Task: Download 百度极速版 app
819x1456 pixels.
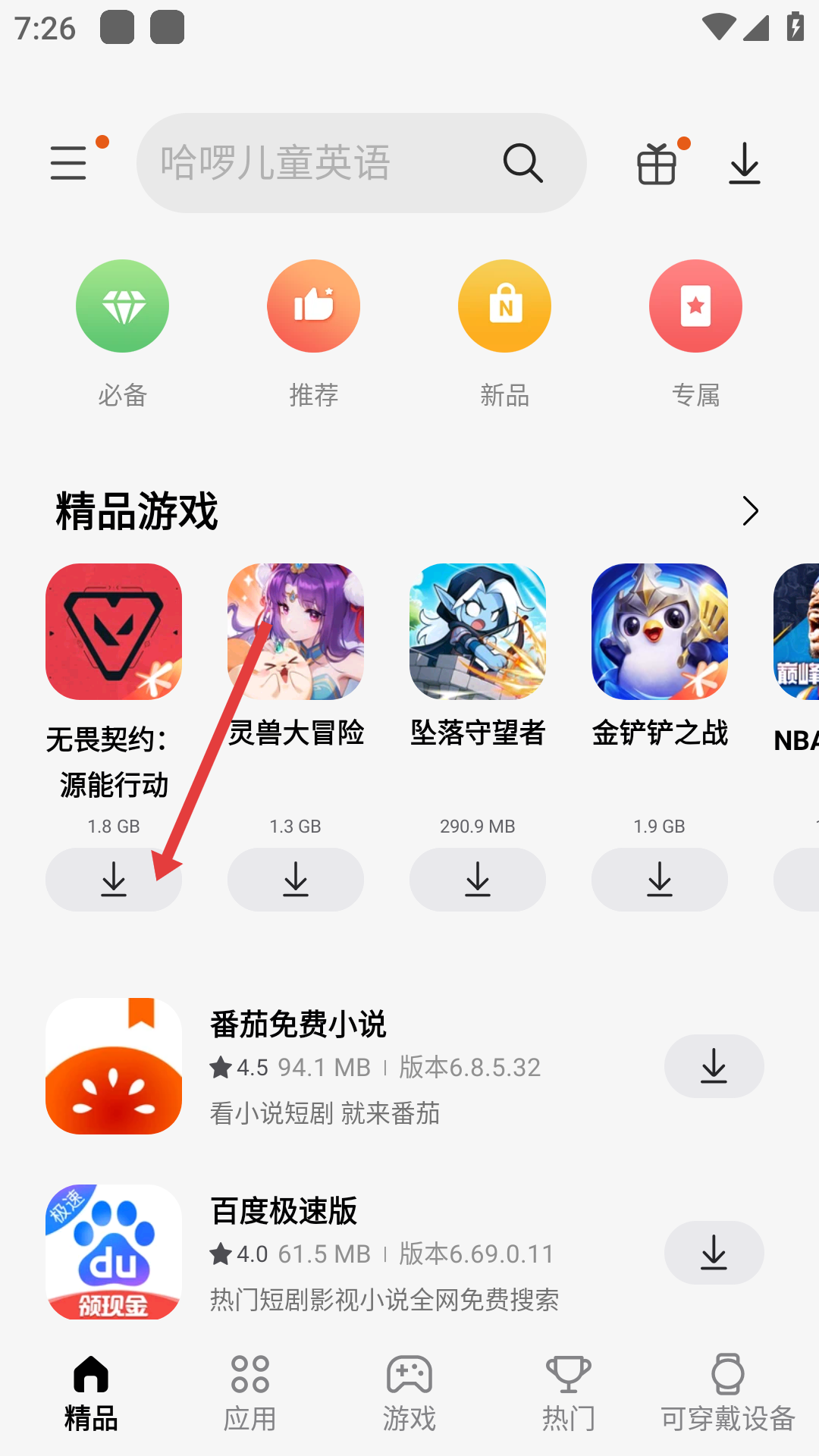Action: 714,1253
